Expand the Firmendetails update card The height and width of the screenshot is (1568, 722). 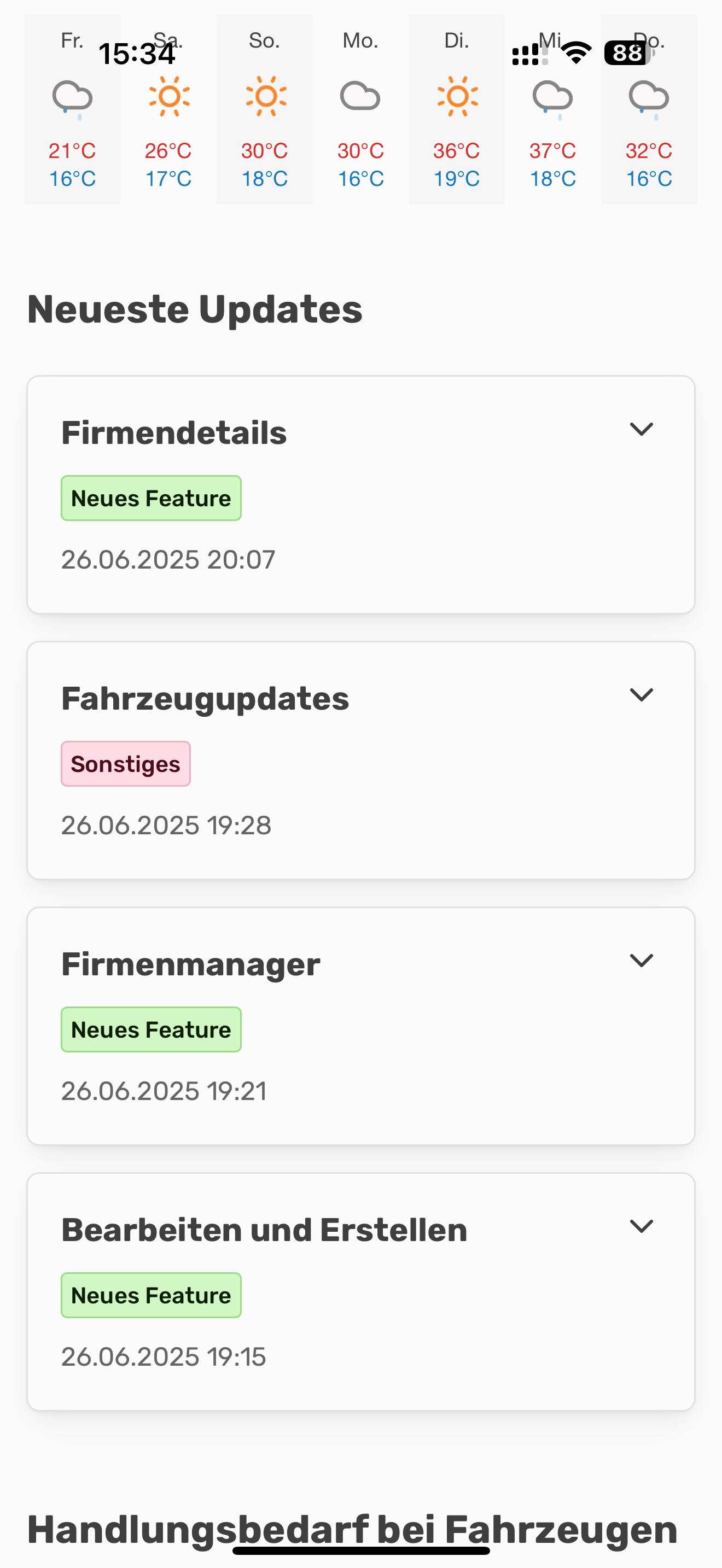(641, 429)
